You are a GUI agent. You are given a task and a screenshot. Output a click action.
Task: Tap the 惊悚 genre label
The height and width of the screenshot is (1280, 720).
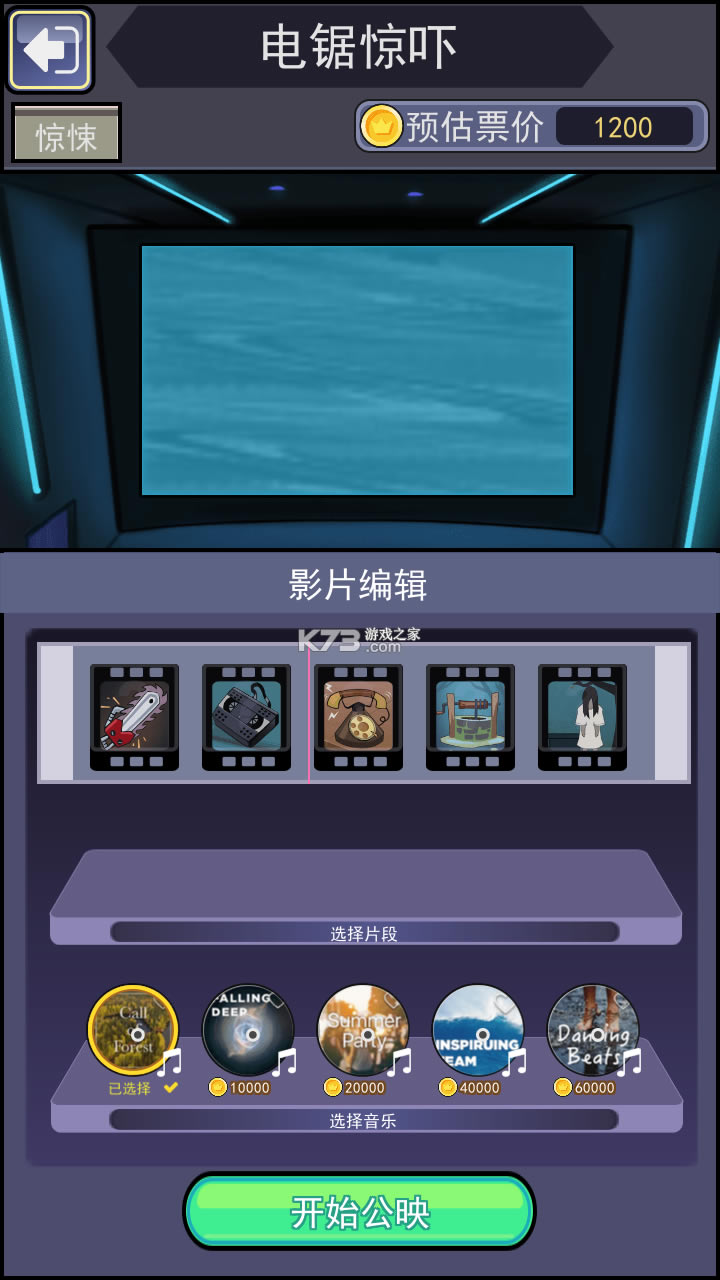65,133
